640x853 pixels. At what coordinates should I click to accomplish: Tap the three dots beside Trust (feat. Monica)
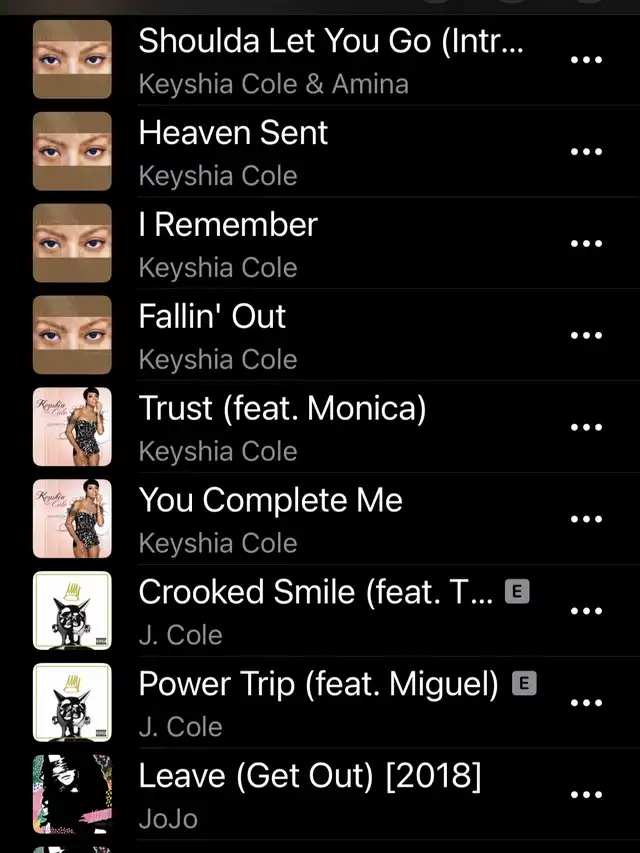585,427
